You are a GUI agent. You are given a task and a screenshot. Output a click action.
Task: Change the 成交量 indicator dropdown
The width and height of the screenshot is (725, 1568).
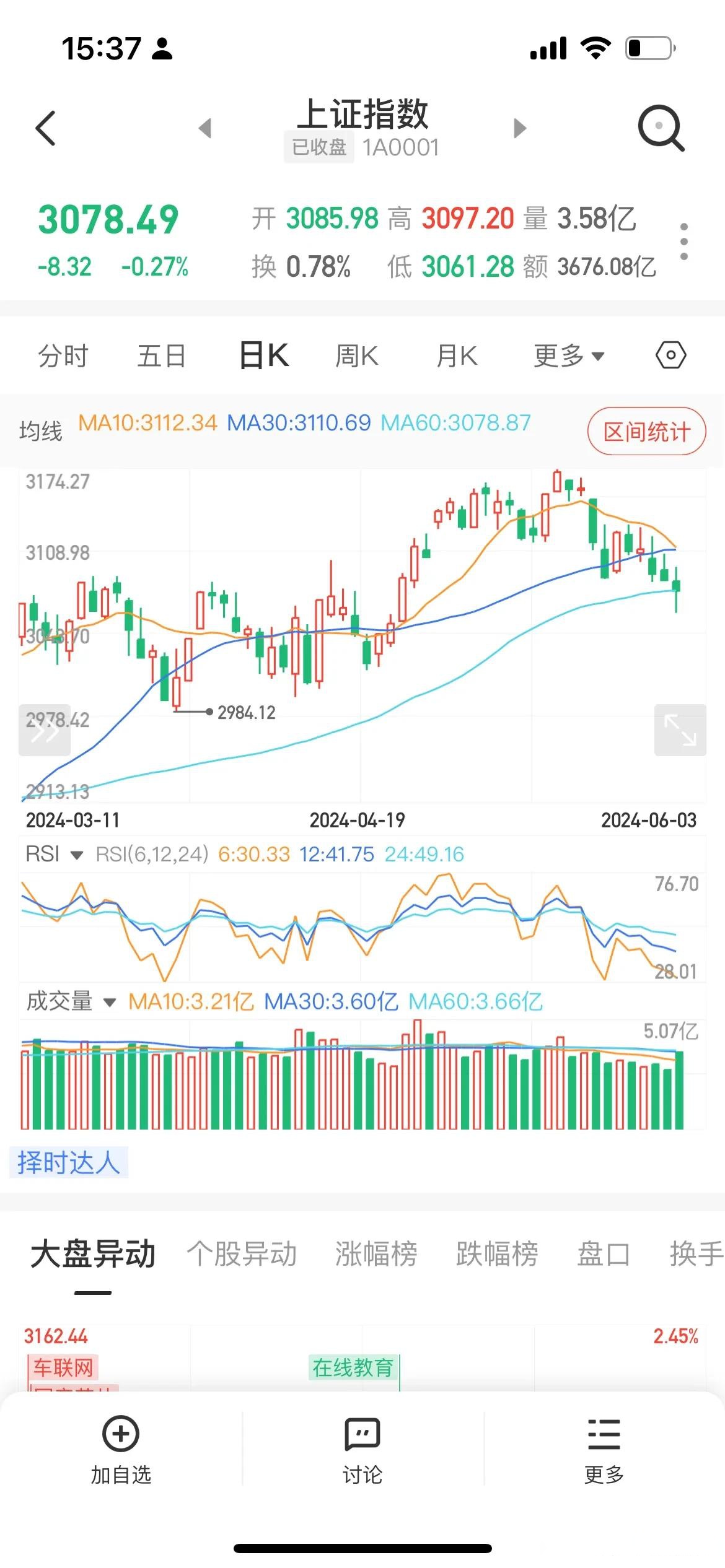click(71, 1002)
